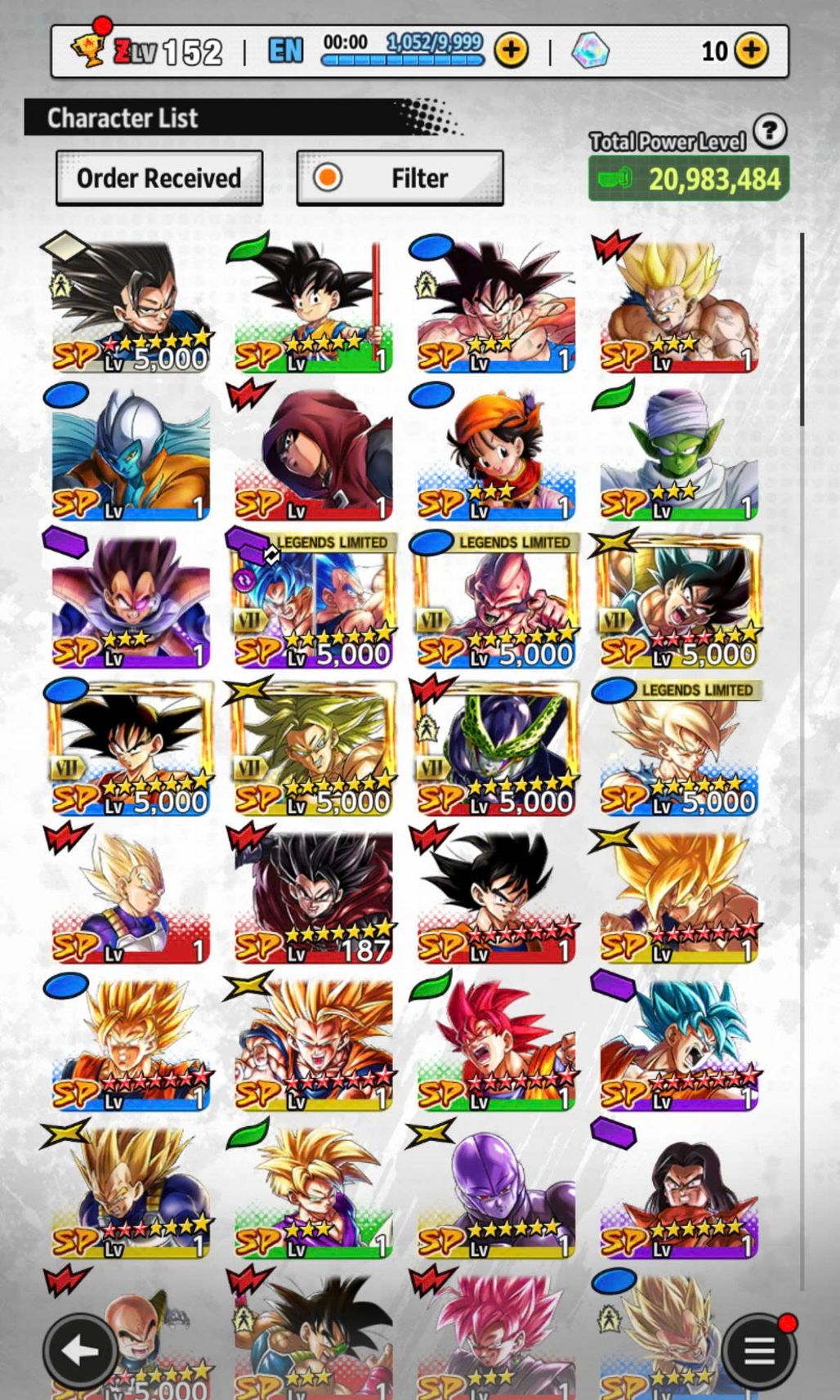
Task: Go back with the arrow button
Action: pyautogui.click(x=80, y=1351)
